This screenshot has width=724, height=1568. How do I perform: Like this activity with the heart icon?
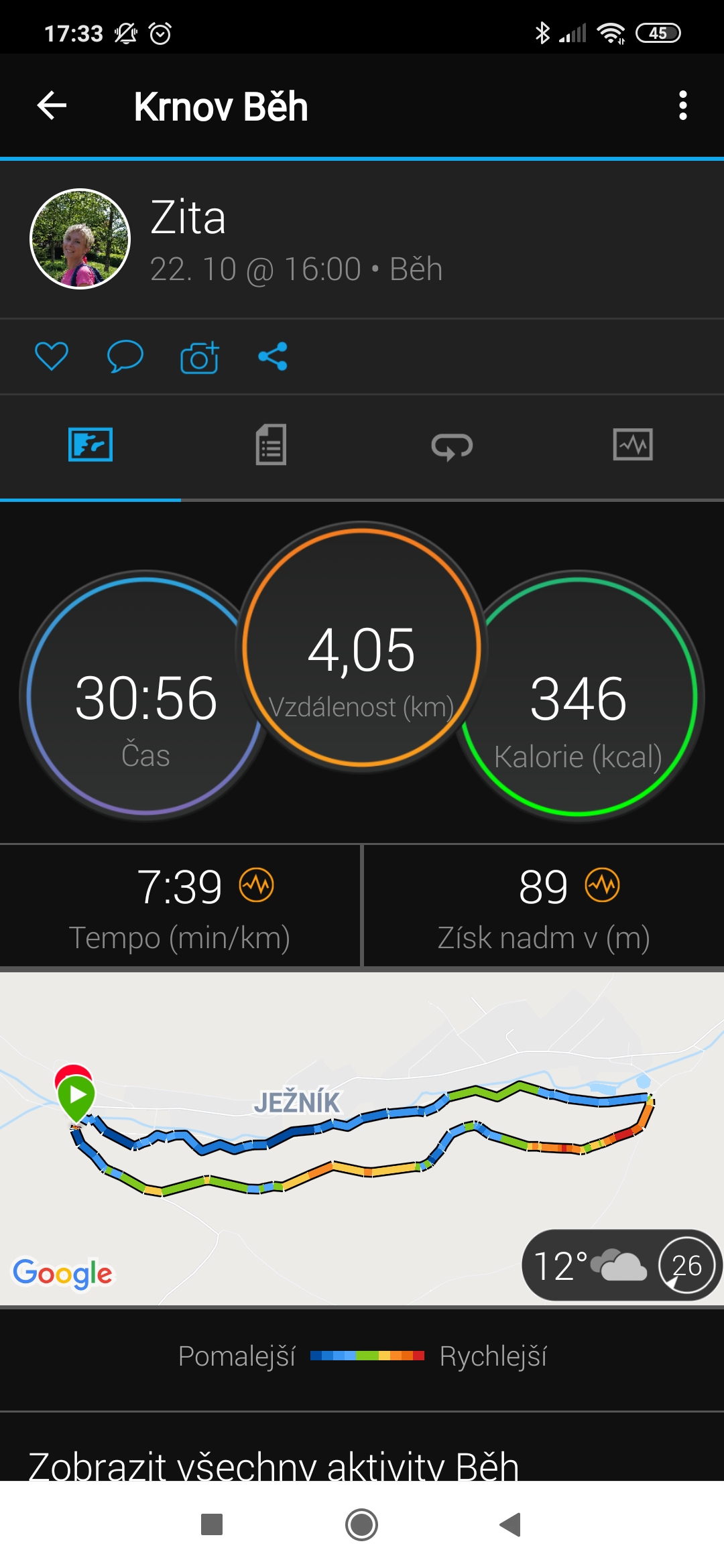52,356
